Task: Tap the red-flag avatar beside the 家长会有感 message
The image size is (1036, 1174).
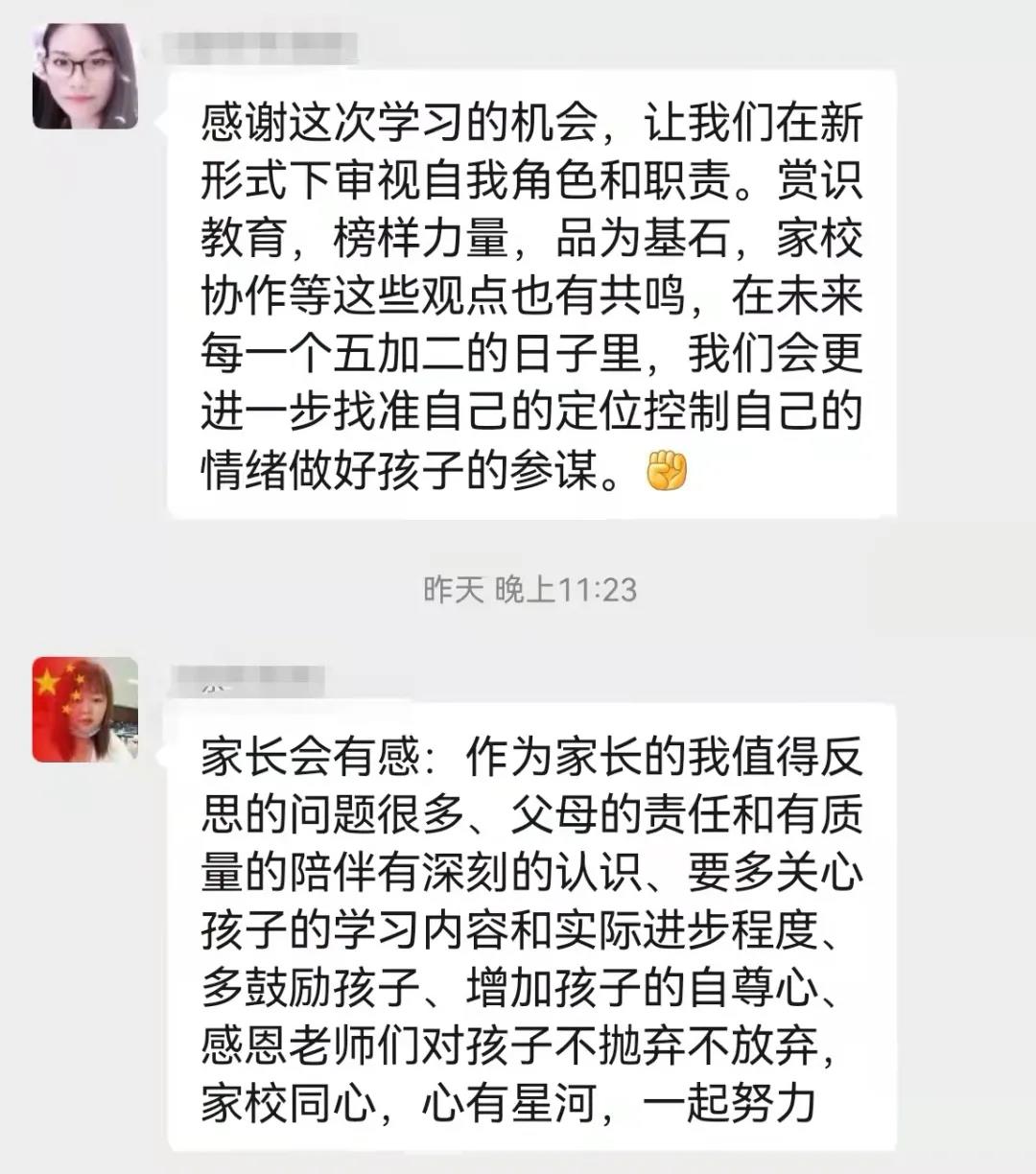Action: [85, 709]
